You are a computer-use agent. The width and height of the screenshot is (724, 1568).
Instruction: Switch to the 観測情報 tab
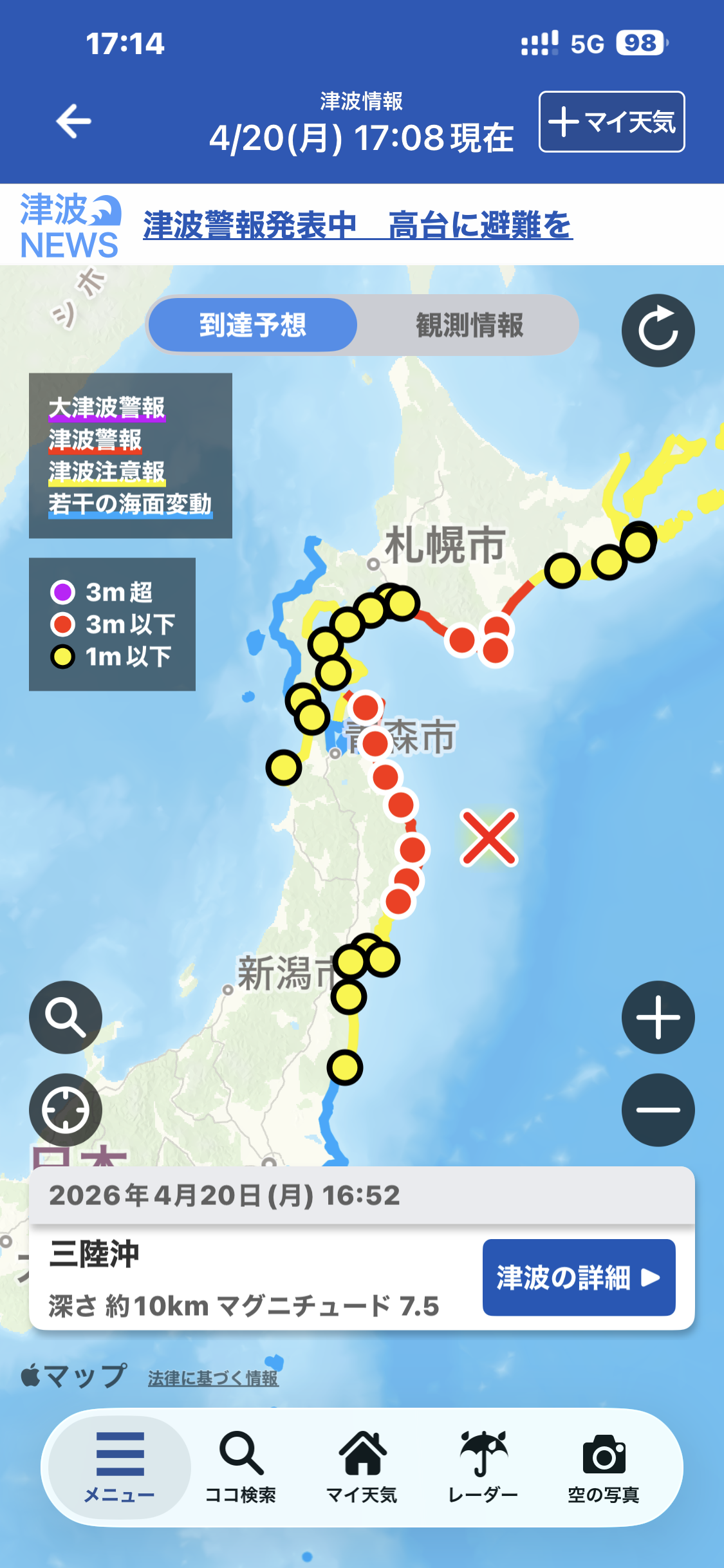coord(469,325)
